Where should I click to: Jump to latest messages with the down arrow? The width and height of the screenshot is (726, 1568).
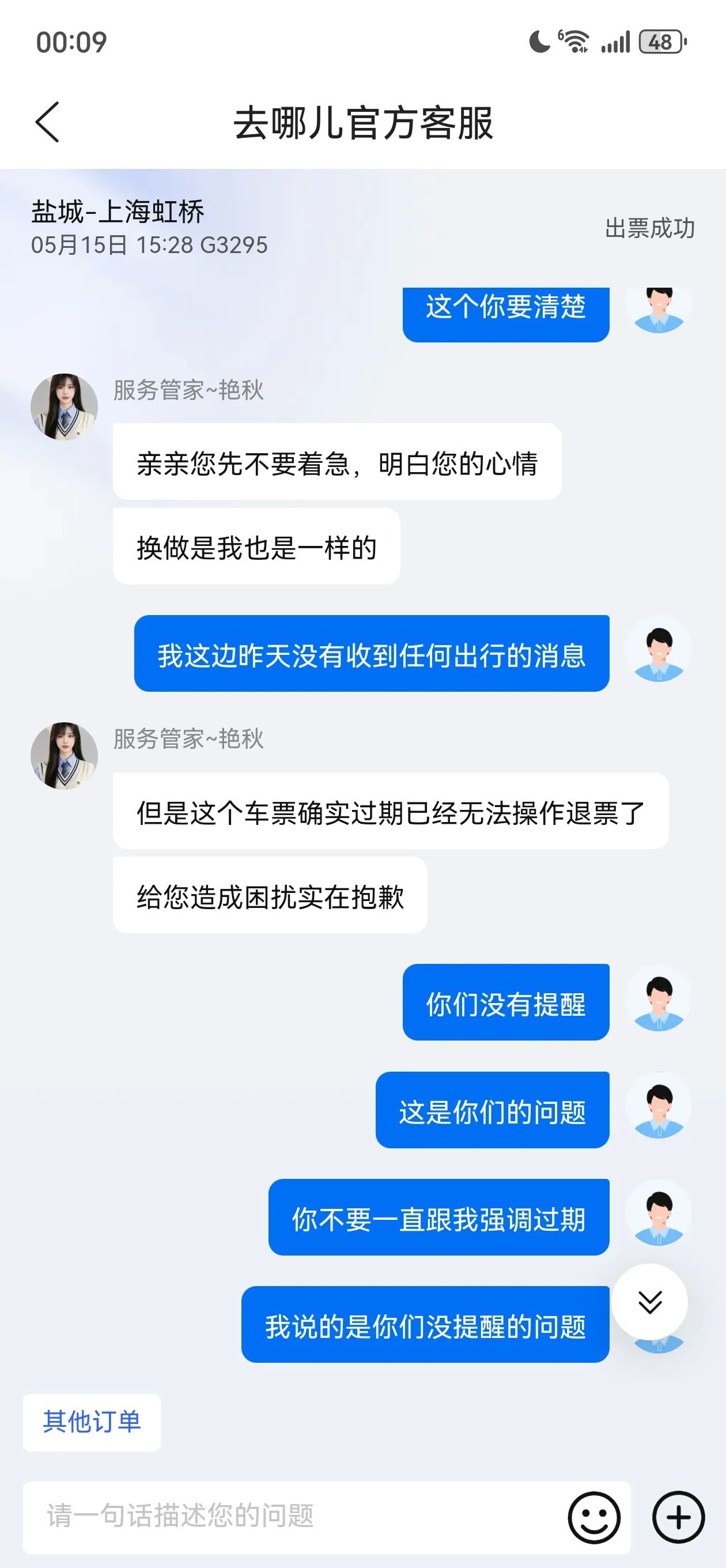point(649,1302)
